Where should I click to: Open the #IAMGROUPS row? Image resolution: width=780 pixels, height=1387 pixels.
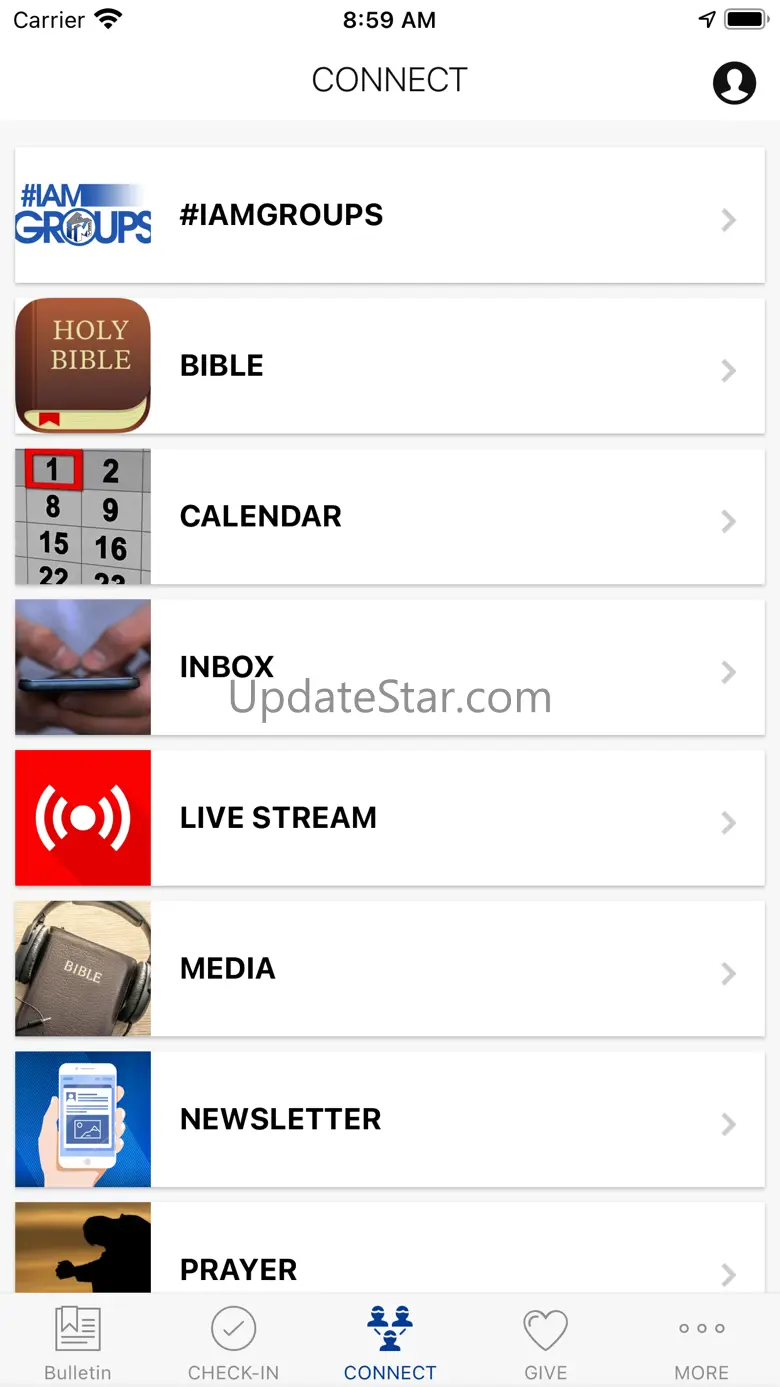[x=390, y=215]
